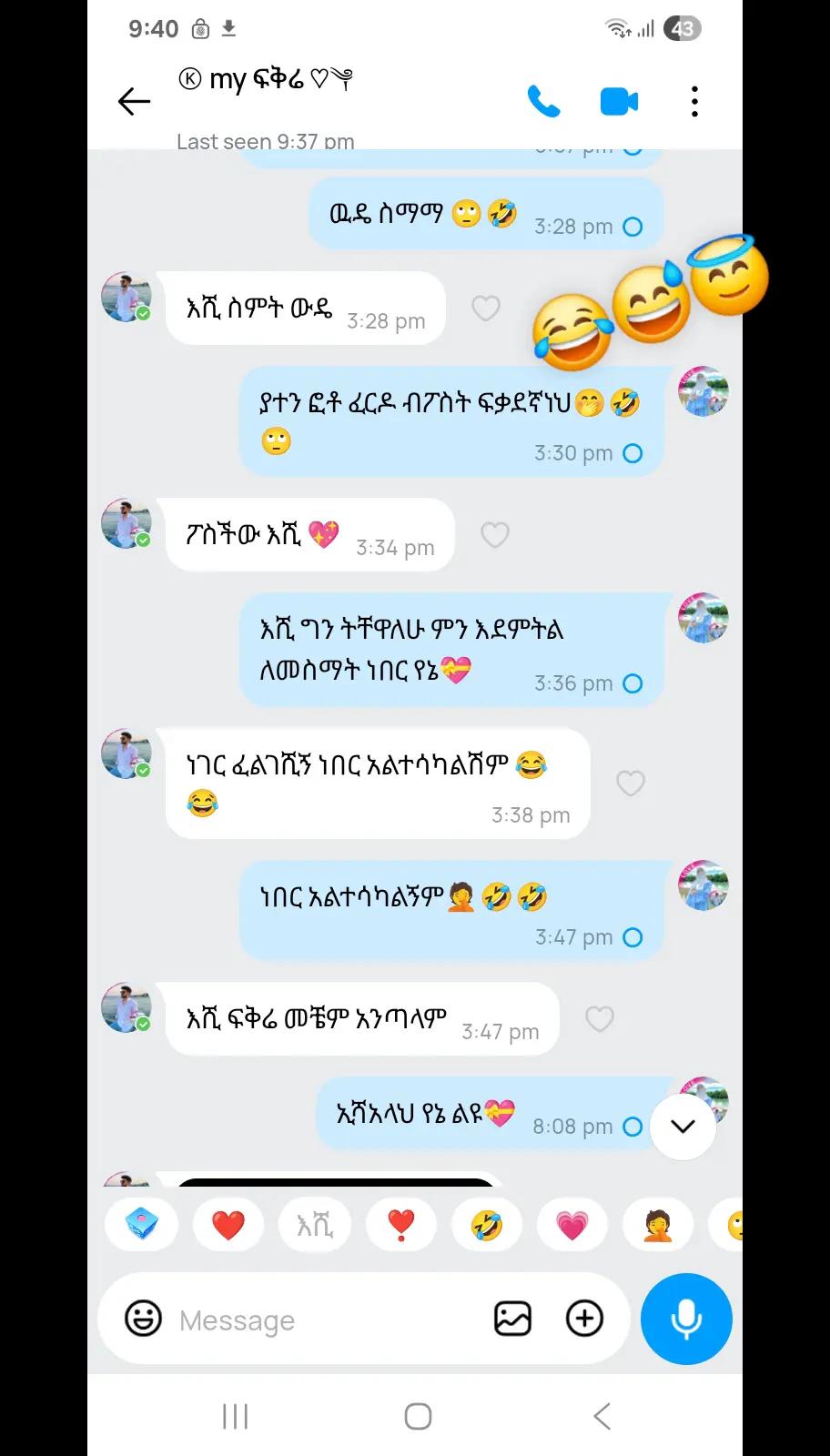Open the emoji picker in message box
Viewport: 830px width, 1456px height.
click(143, 1319)
